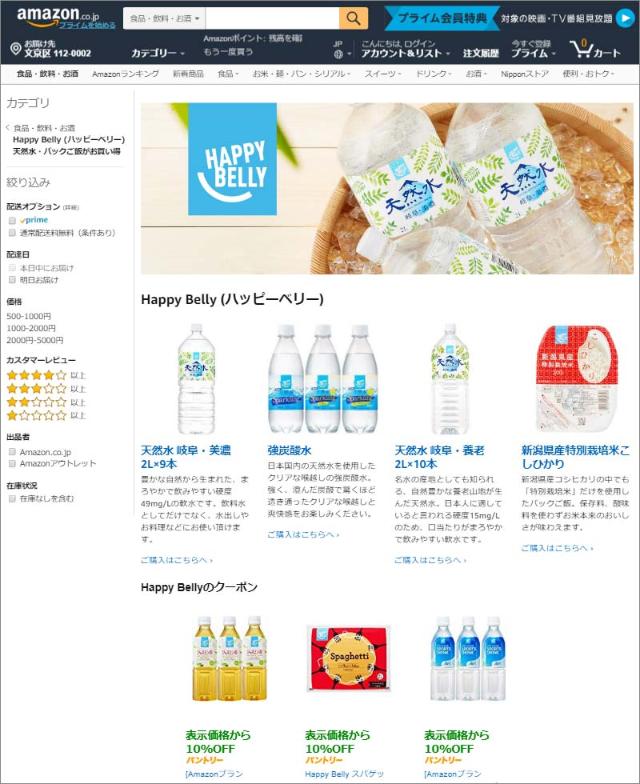Open the search category dropdown 食品・飲料・お酒

click(165, 18)
